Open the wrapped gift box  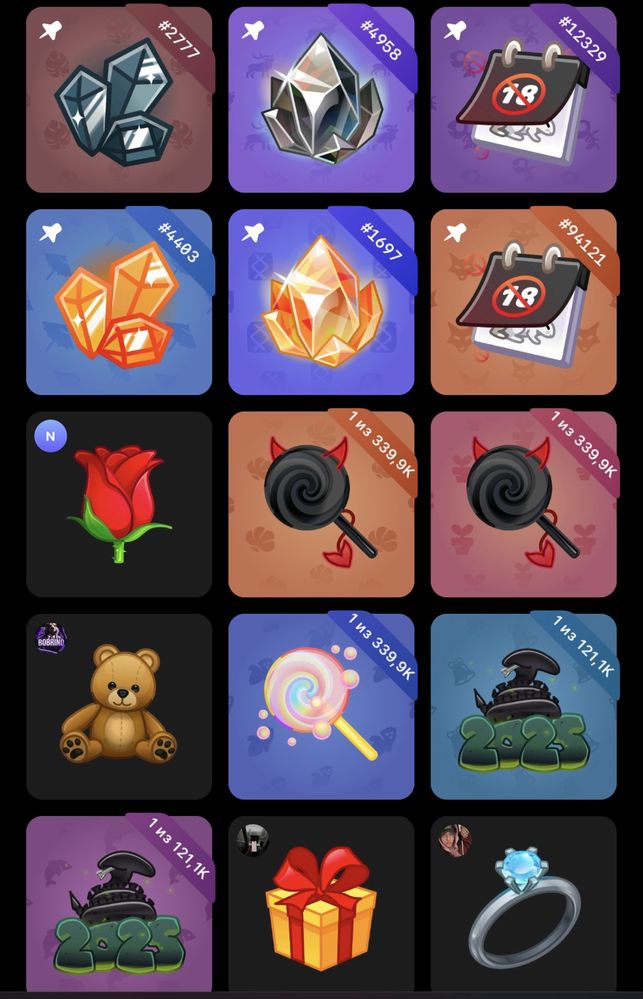point(321,905)
